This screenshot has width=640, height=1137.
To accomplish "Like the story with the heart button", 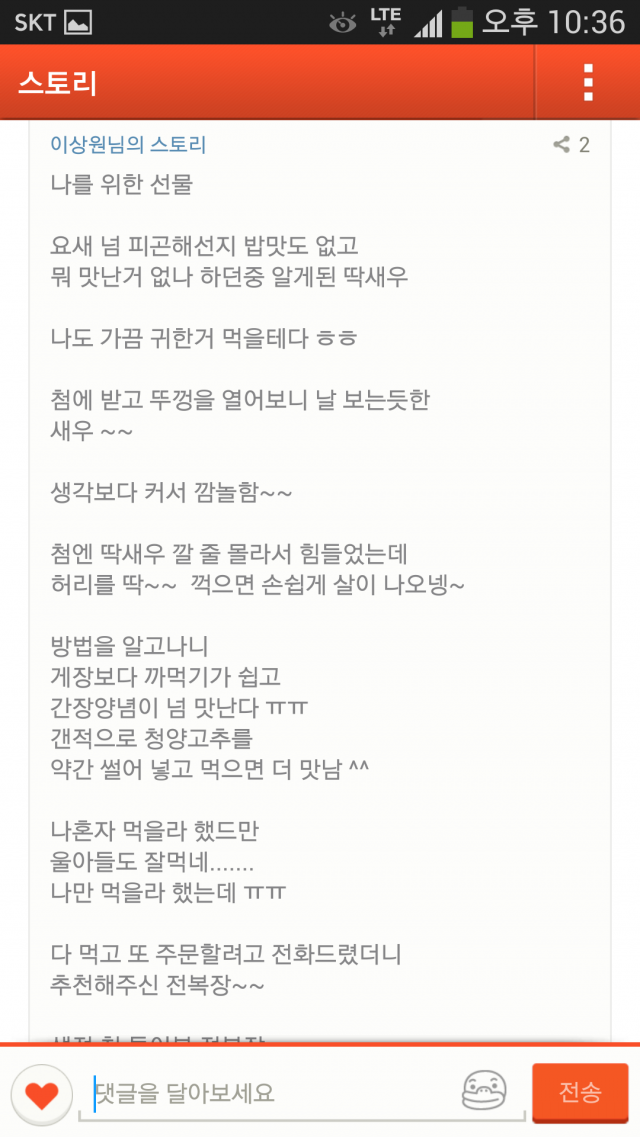I will pyautogui.click(x=42, y=1095).
